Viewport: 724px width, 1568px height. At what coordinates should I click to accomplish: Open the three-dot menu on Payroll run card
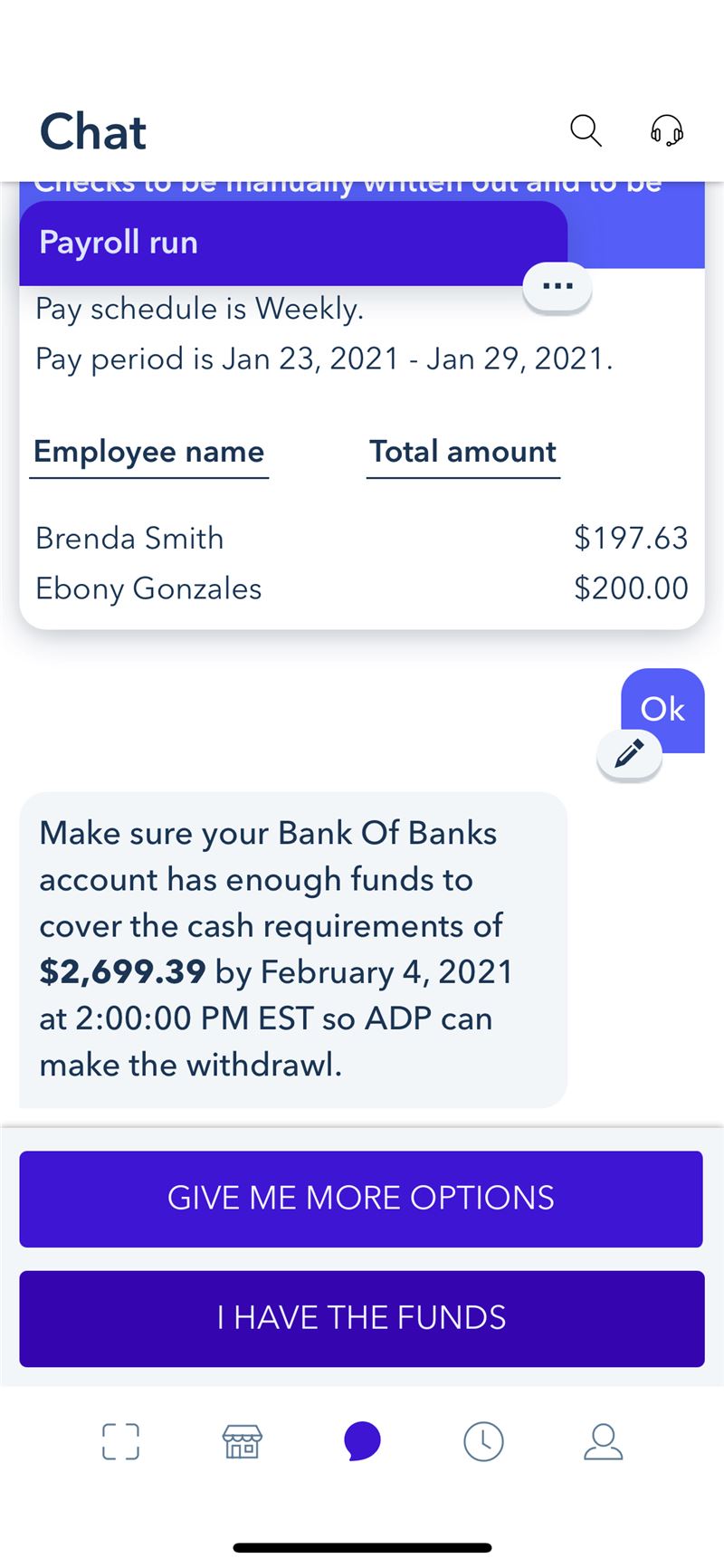[x=557, y=286]
